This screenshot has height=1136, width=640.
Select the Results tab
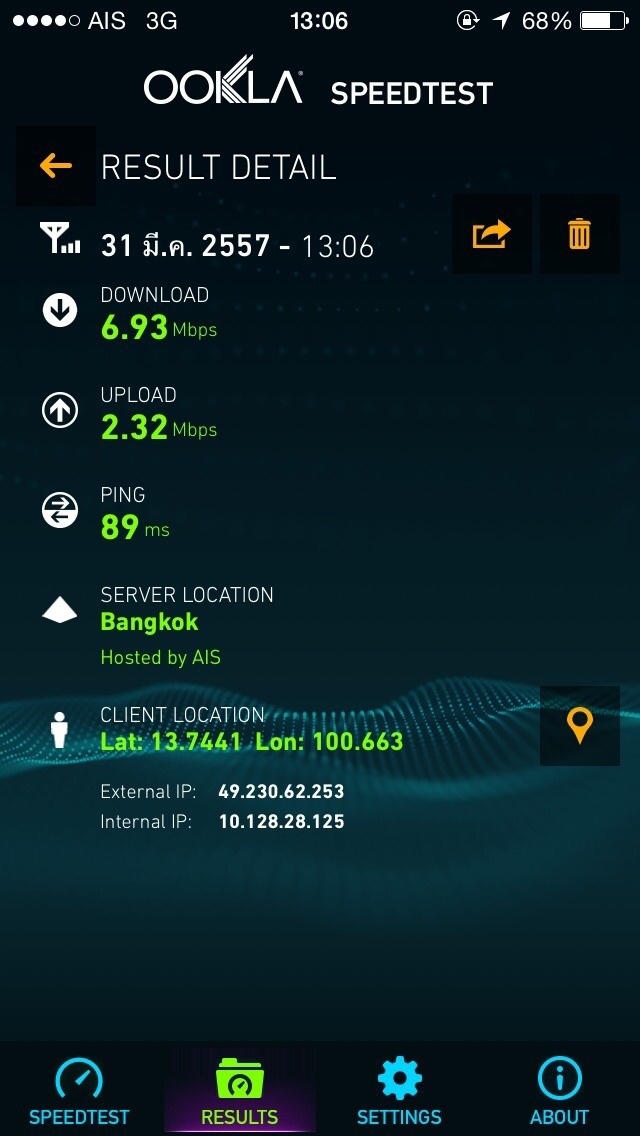tap(240, 1092)
